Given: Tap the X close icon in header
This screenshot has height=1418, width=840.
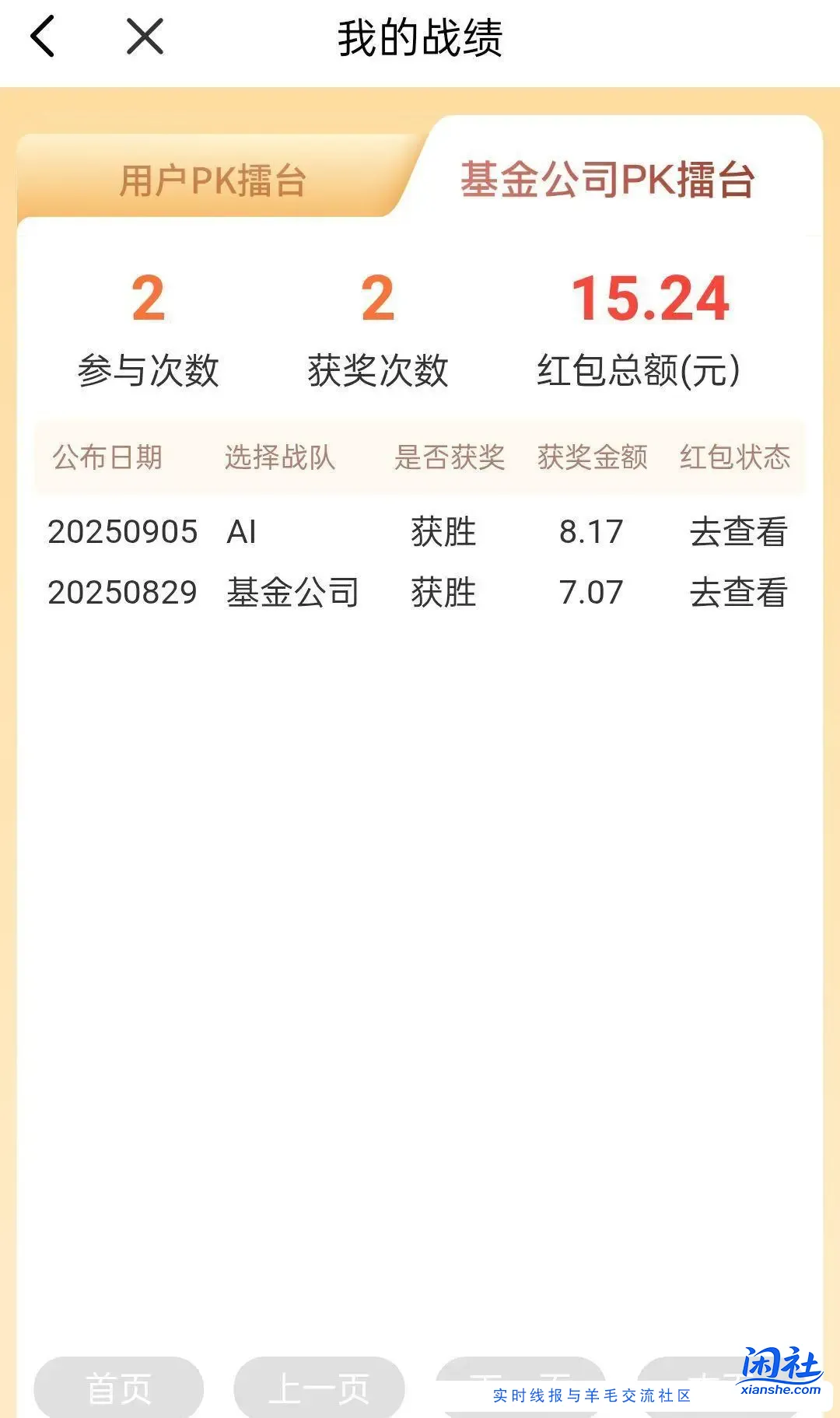Looking at the screenshot, I should (142, 37).
